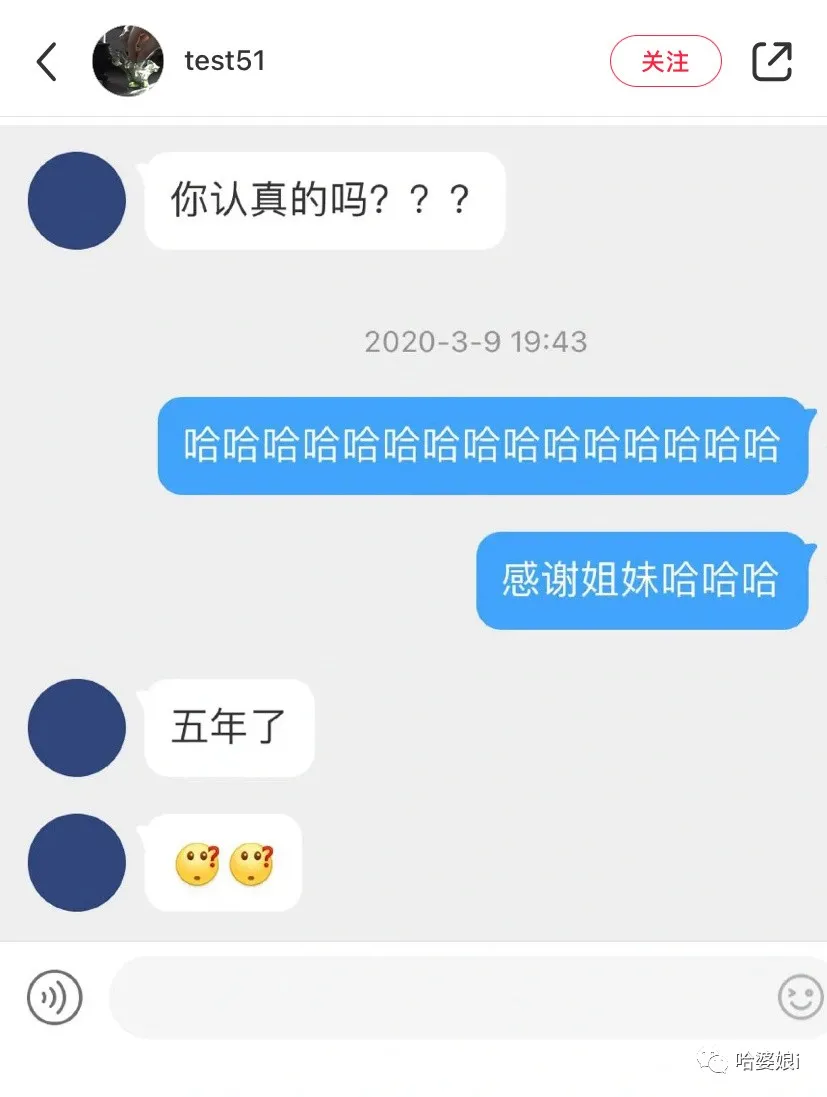Open test51's profile picture
827x1097 pixels.
pos(128,62)
